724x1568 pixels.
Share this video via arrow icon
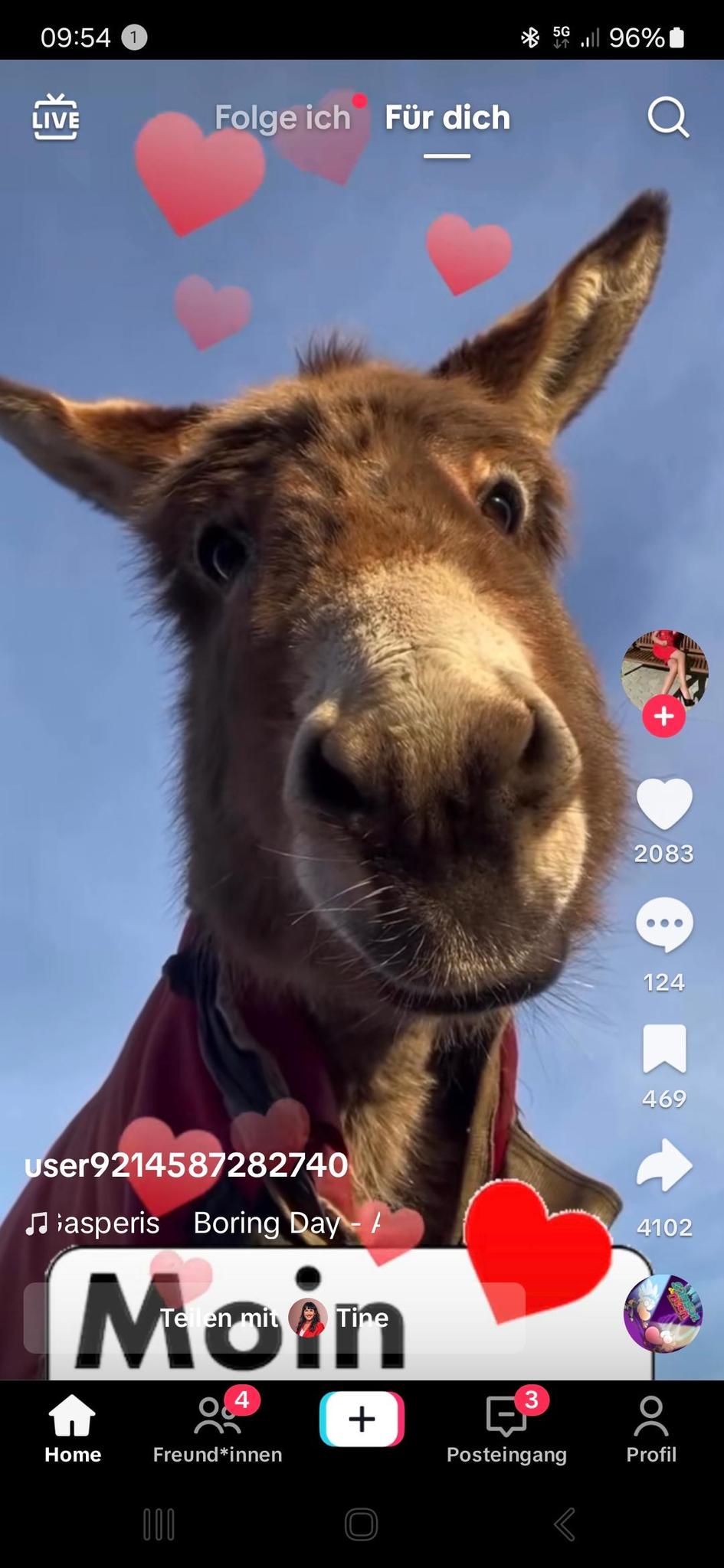tap(663, 1167)
